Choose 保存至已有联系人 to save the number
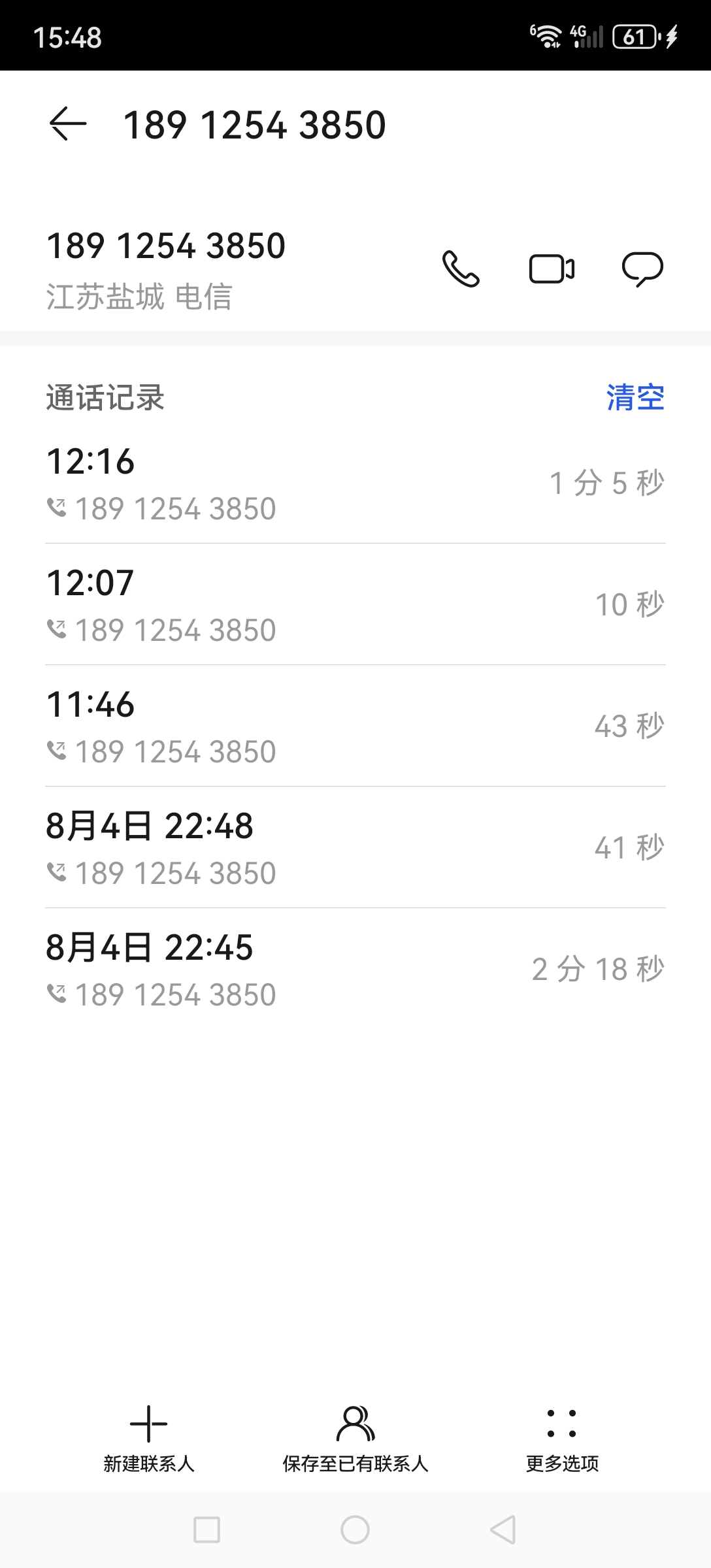This screenshot has width=711, height=1568. point(355,1439)
